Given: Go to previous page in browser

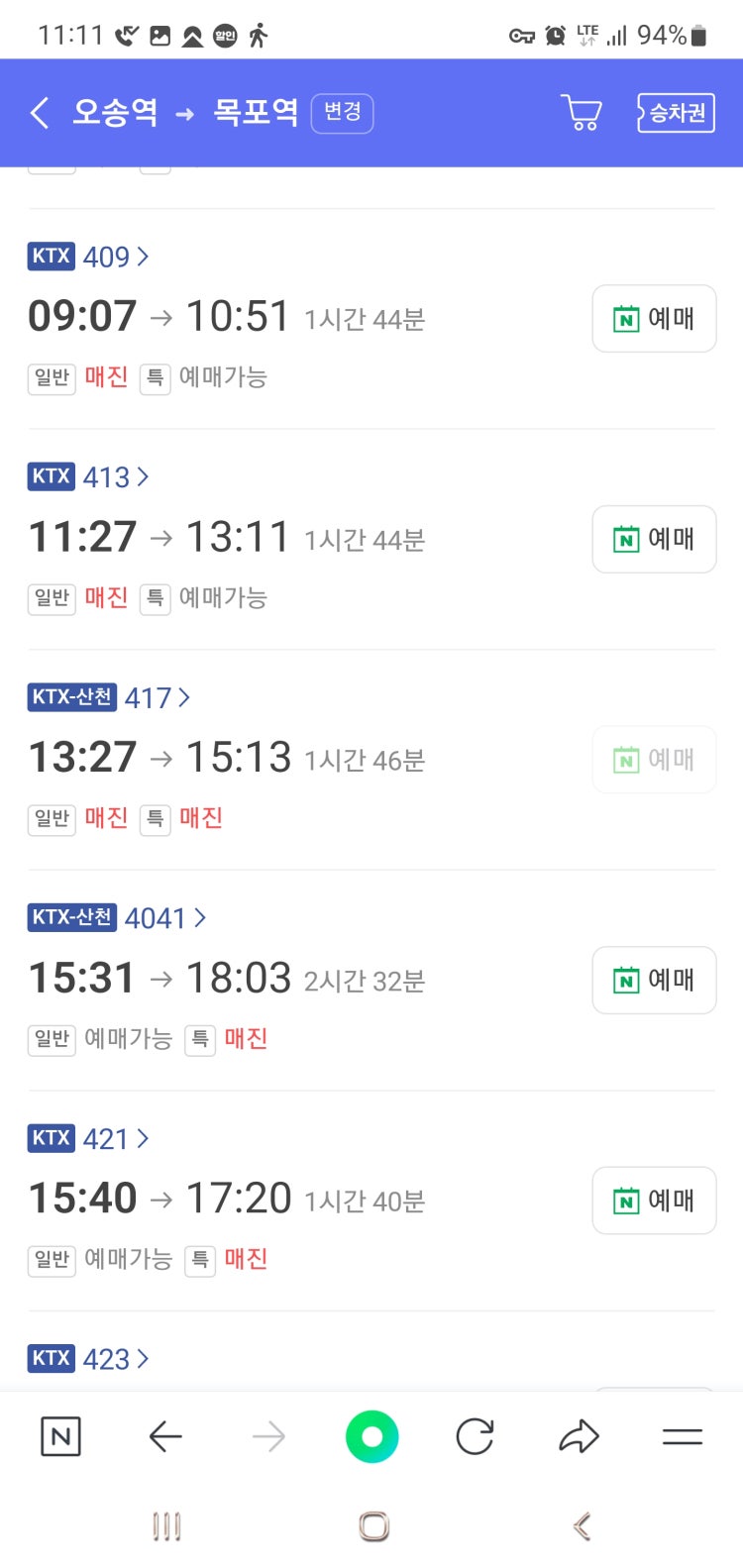Looking at the screenshot, I should click(165, 1436).
